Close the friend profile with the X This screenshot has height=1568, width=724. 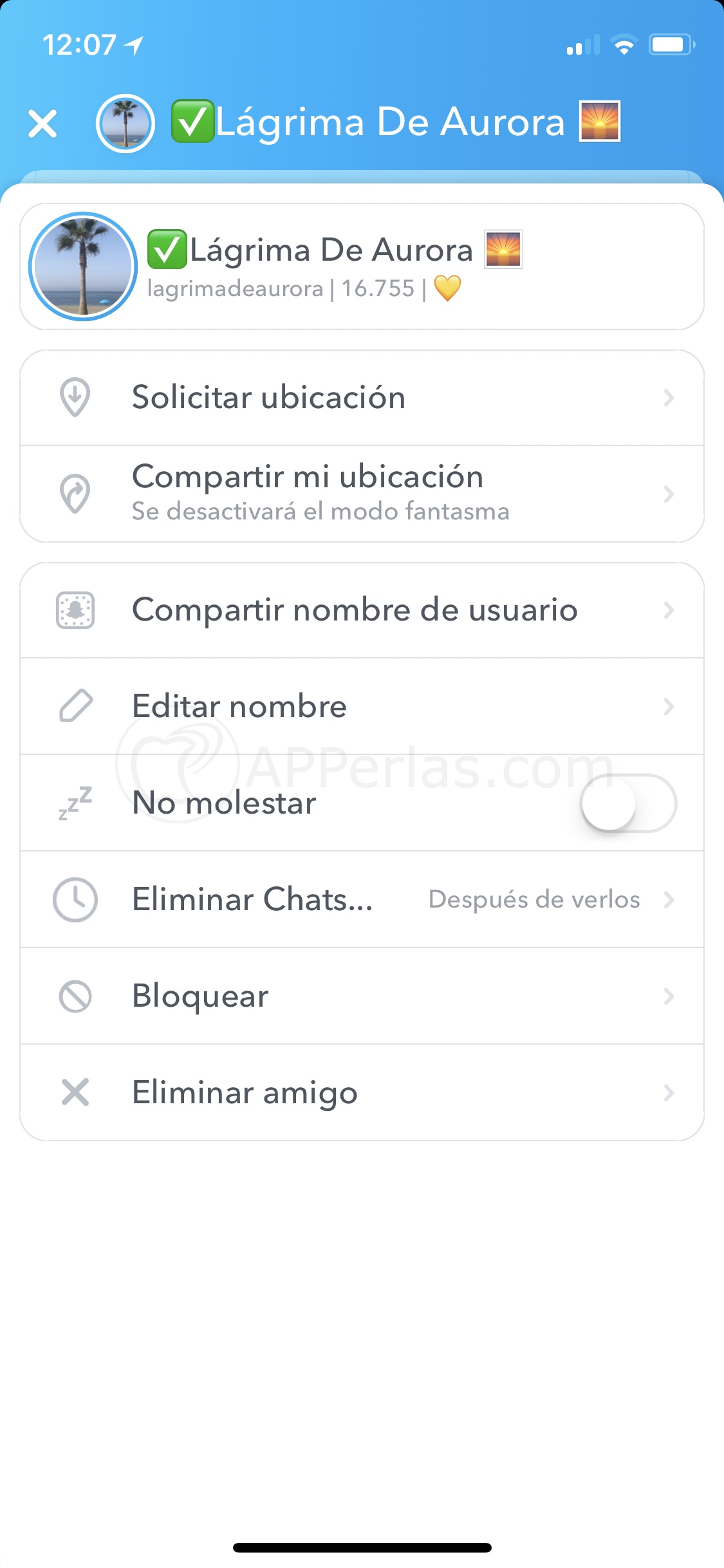(x=42, y=123)
